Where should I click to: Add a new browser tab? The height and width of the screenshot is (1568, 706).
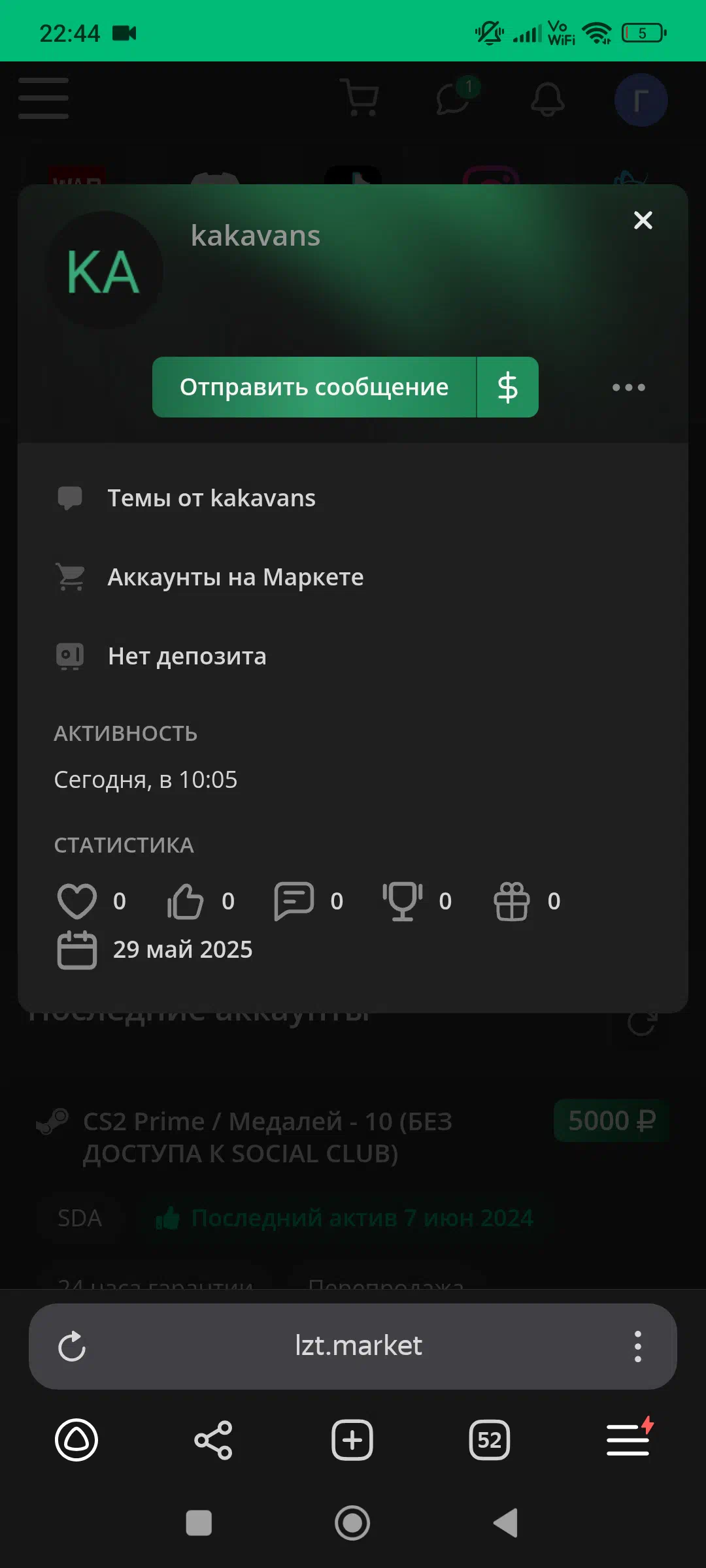click(x=352, y=1440)
